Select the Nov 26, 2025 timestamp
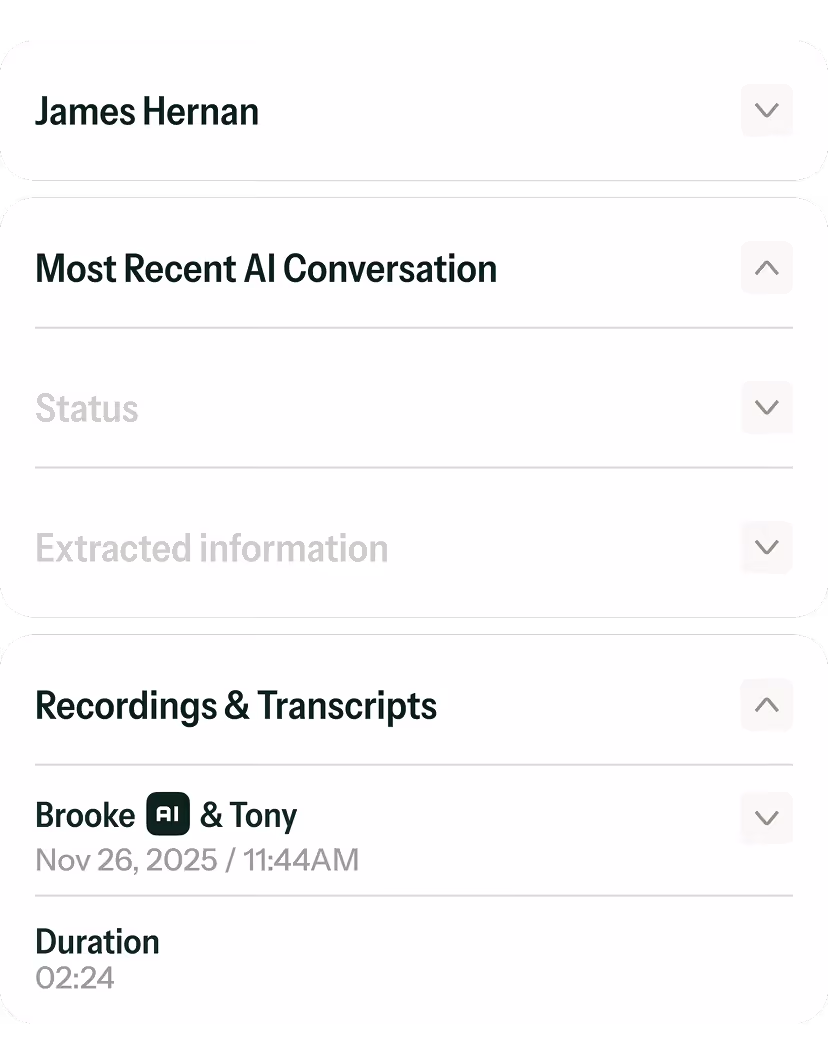 click(x=197, y=860)
